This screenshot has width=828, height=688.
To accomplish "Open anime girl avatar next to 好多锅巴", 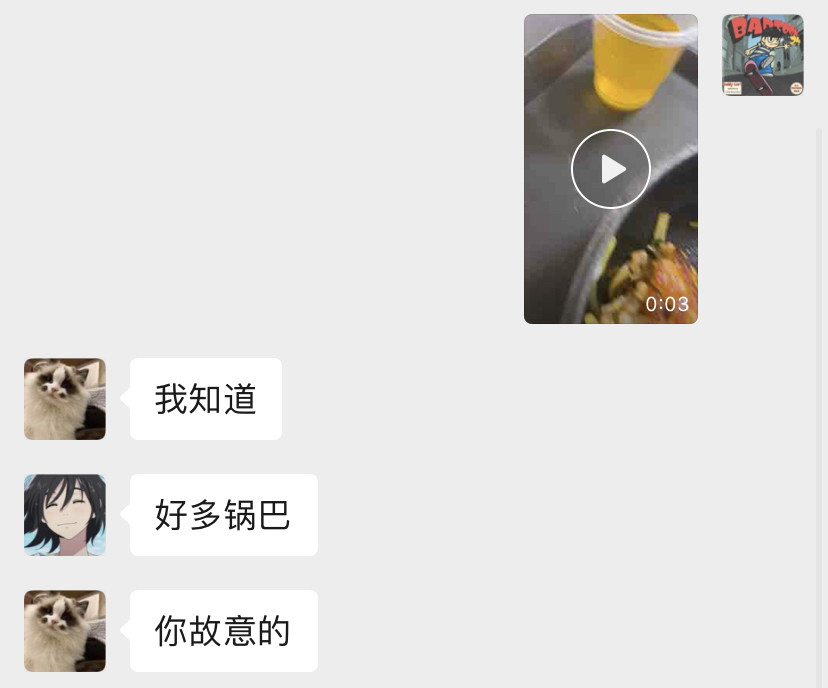I will click(x=65, y=515).
